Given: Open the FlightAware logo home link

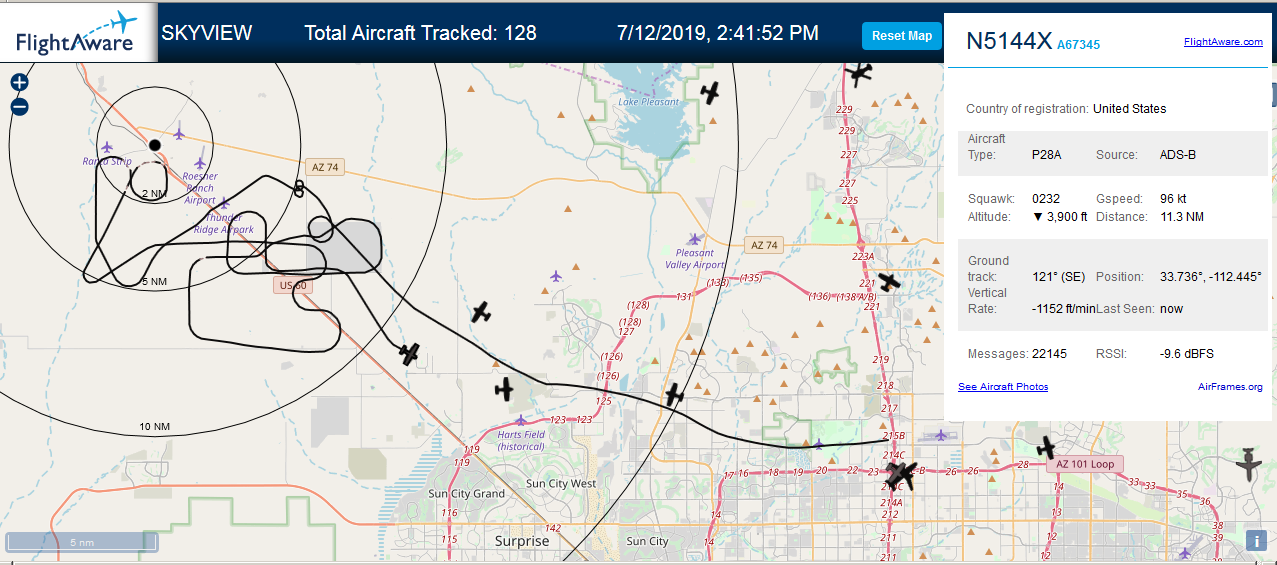Looking at the screenshot, I should click(x=75, y=32).
